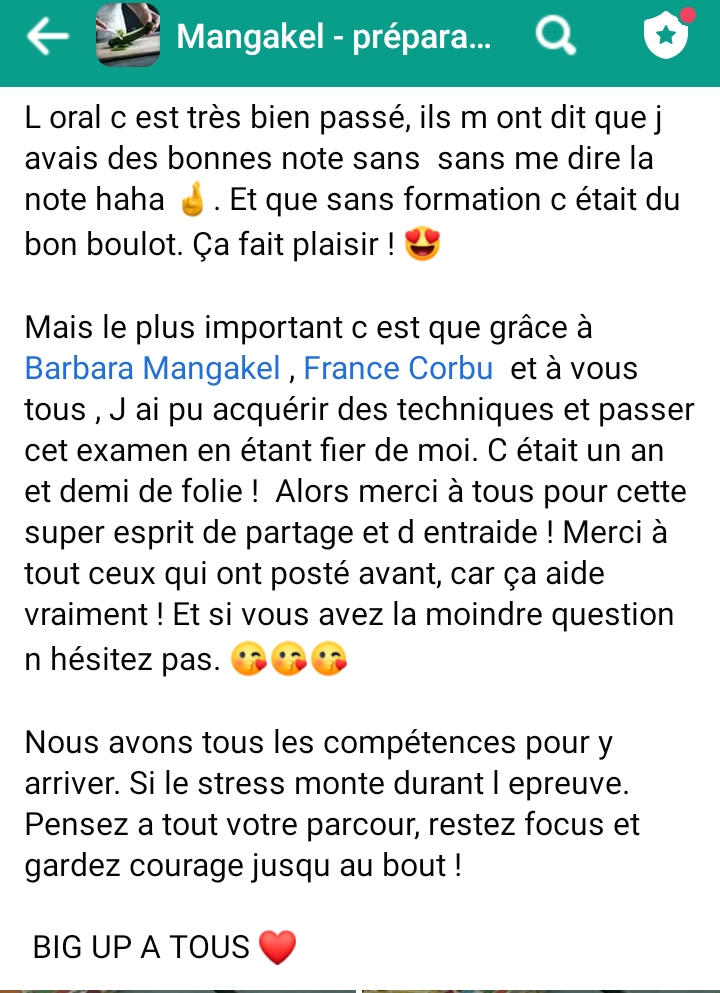Visit France Corbu's profile link
Image resolution: width=720 pixels, height=993 pixels.
[x=398, y=369]
